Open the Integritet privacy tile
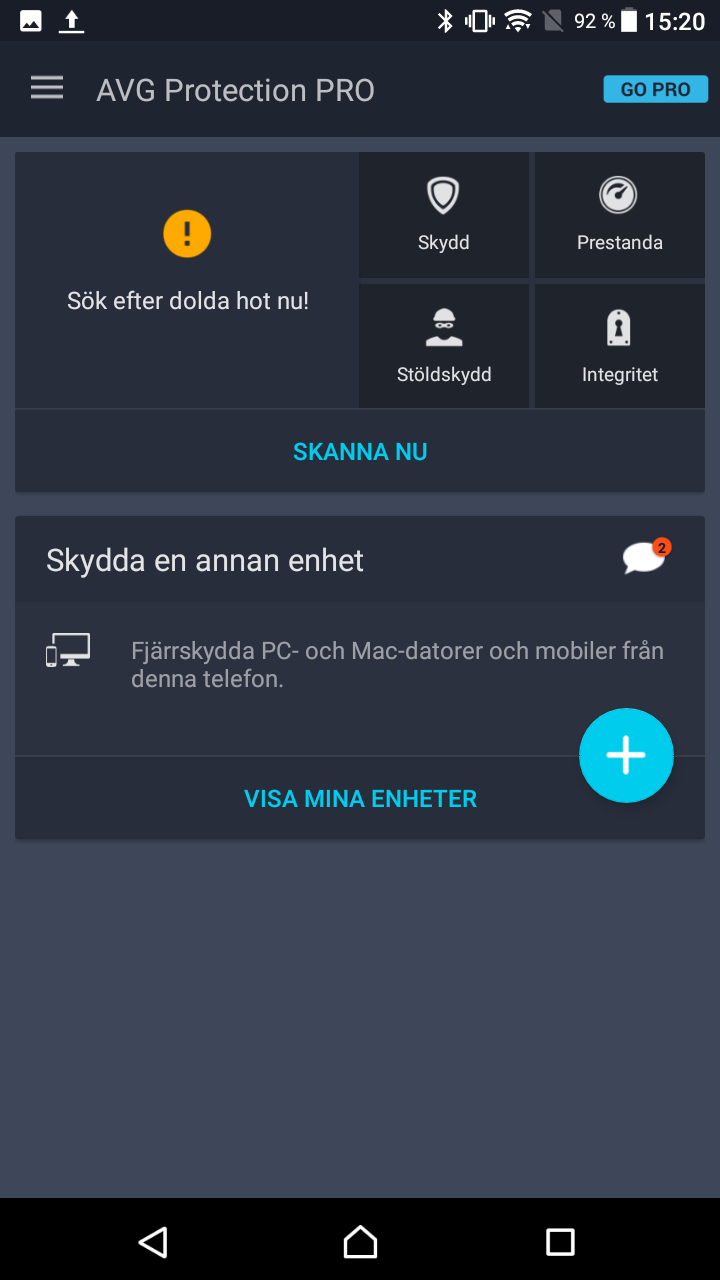 (619, 347)
